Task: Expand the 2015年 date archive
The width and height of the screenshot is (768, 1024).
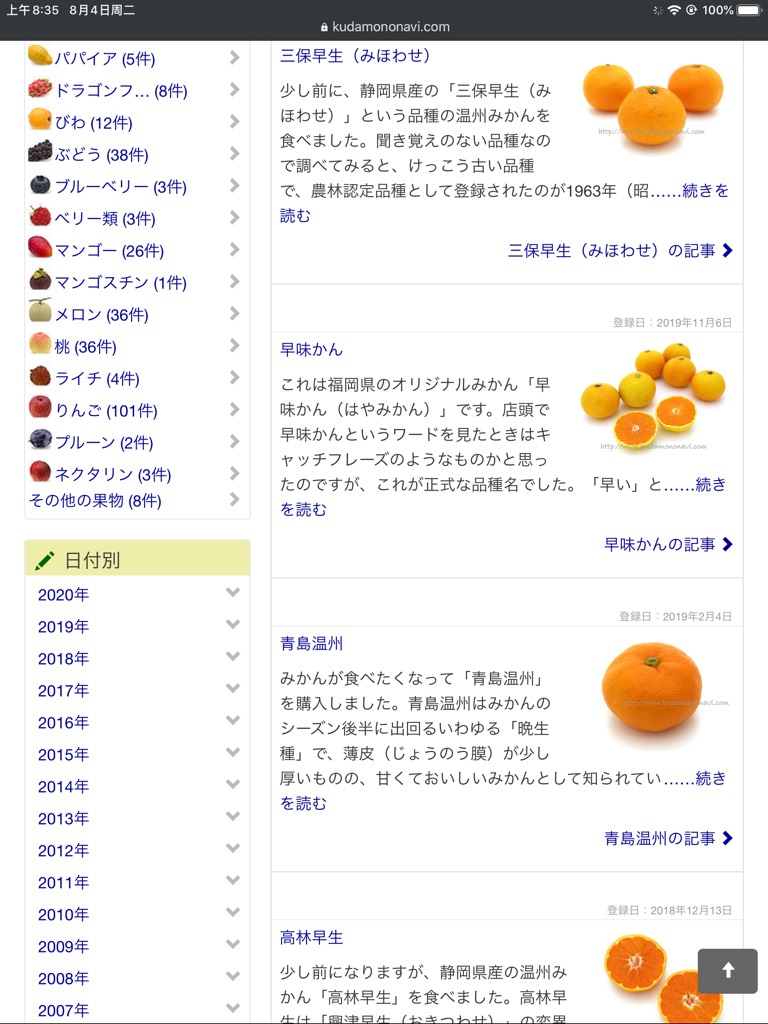Action: (64, 755)
